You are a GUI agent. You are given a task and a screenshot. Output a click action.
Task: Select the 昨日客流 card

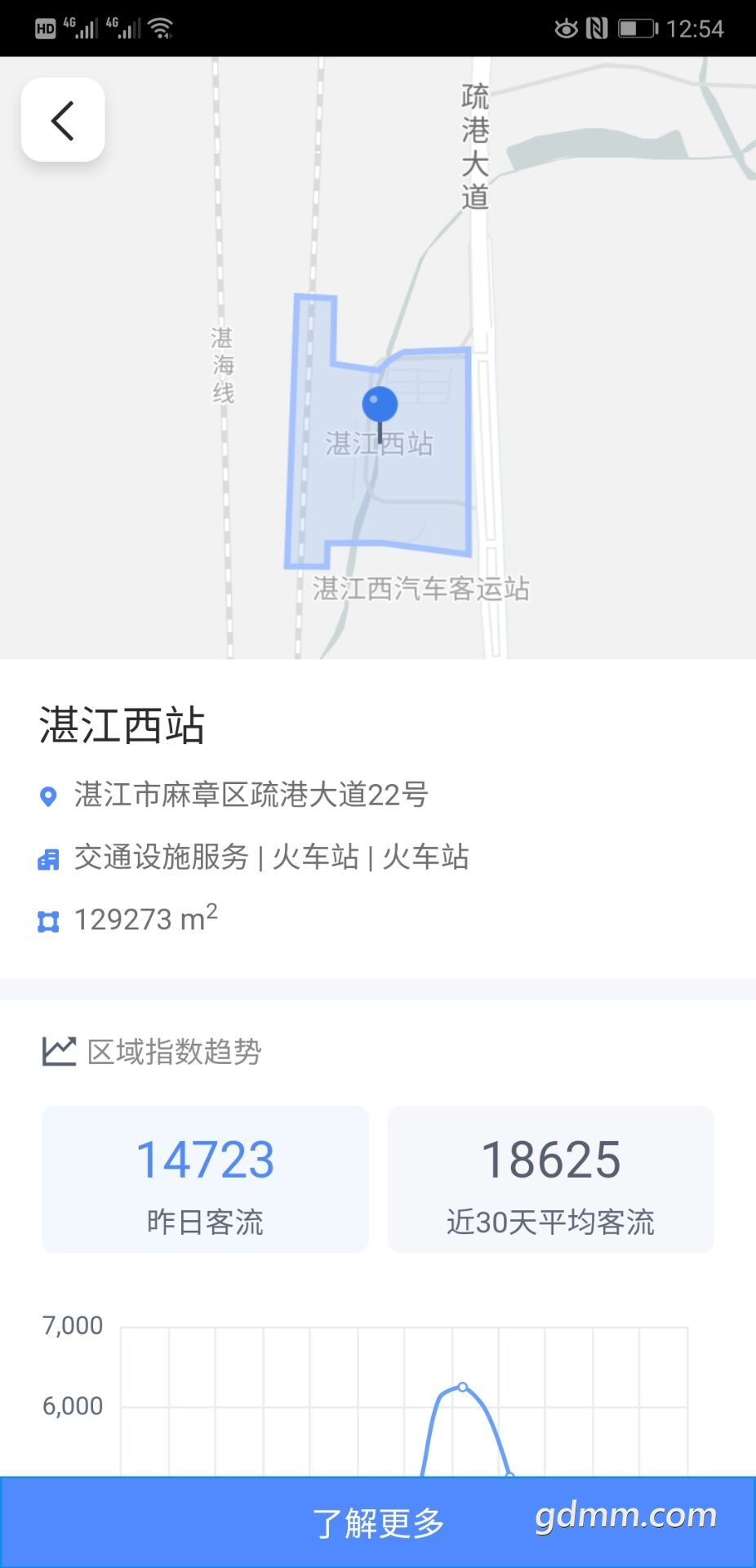pyautogui.click(x=205, y=1179)
